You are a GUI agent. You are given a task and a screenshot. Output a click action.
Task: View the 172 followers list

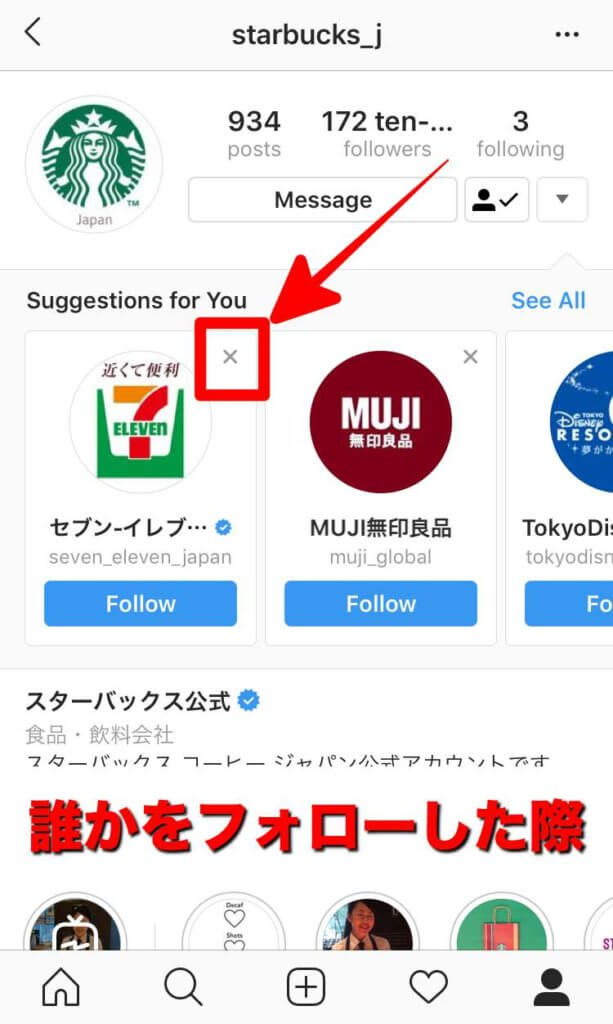387,134
